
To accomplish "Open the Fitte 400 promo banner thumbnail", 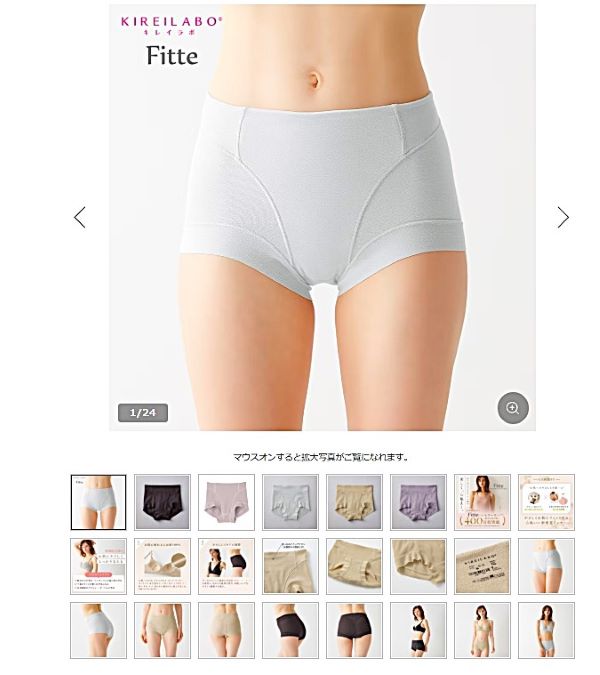I will (482, 502).
